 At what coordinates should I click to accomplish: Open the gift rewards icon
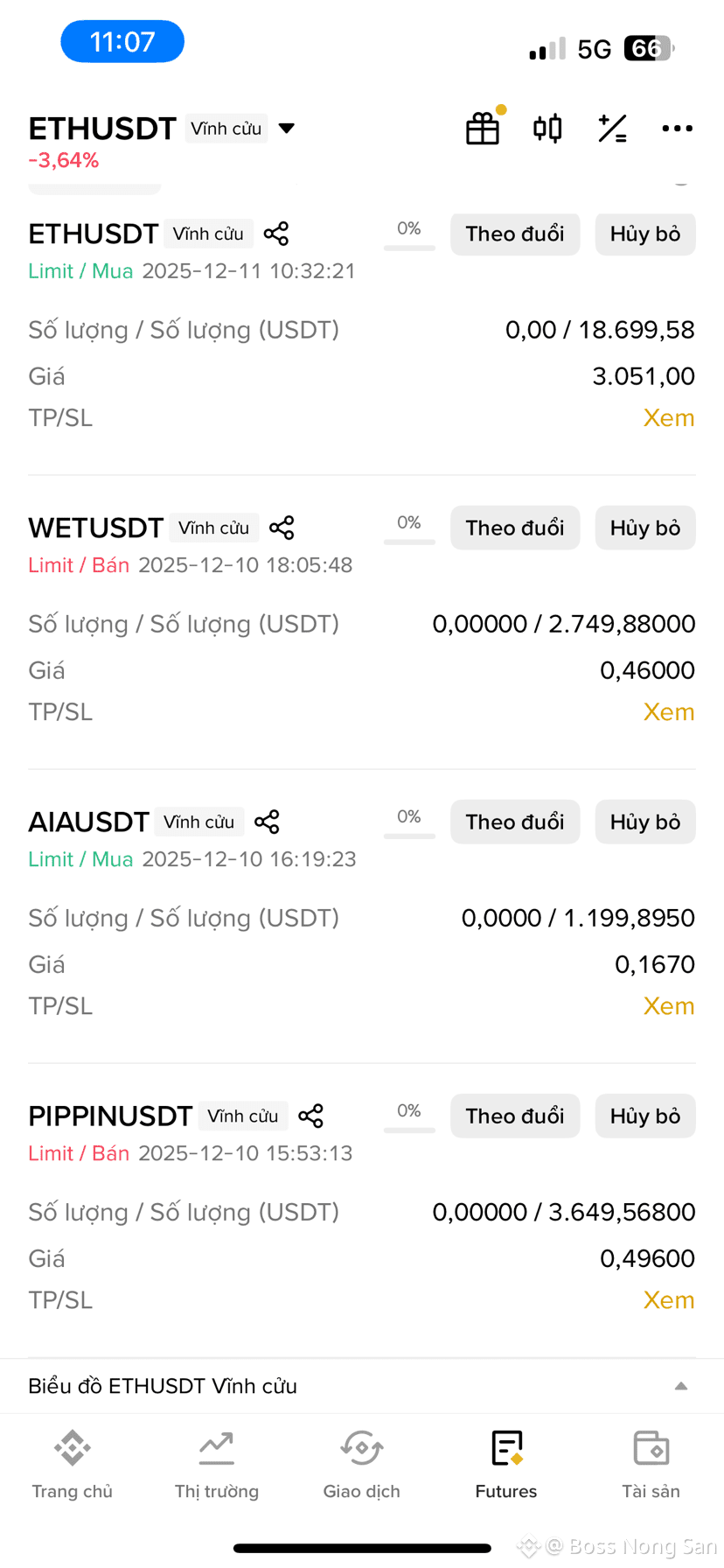(483, 129)
